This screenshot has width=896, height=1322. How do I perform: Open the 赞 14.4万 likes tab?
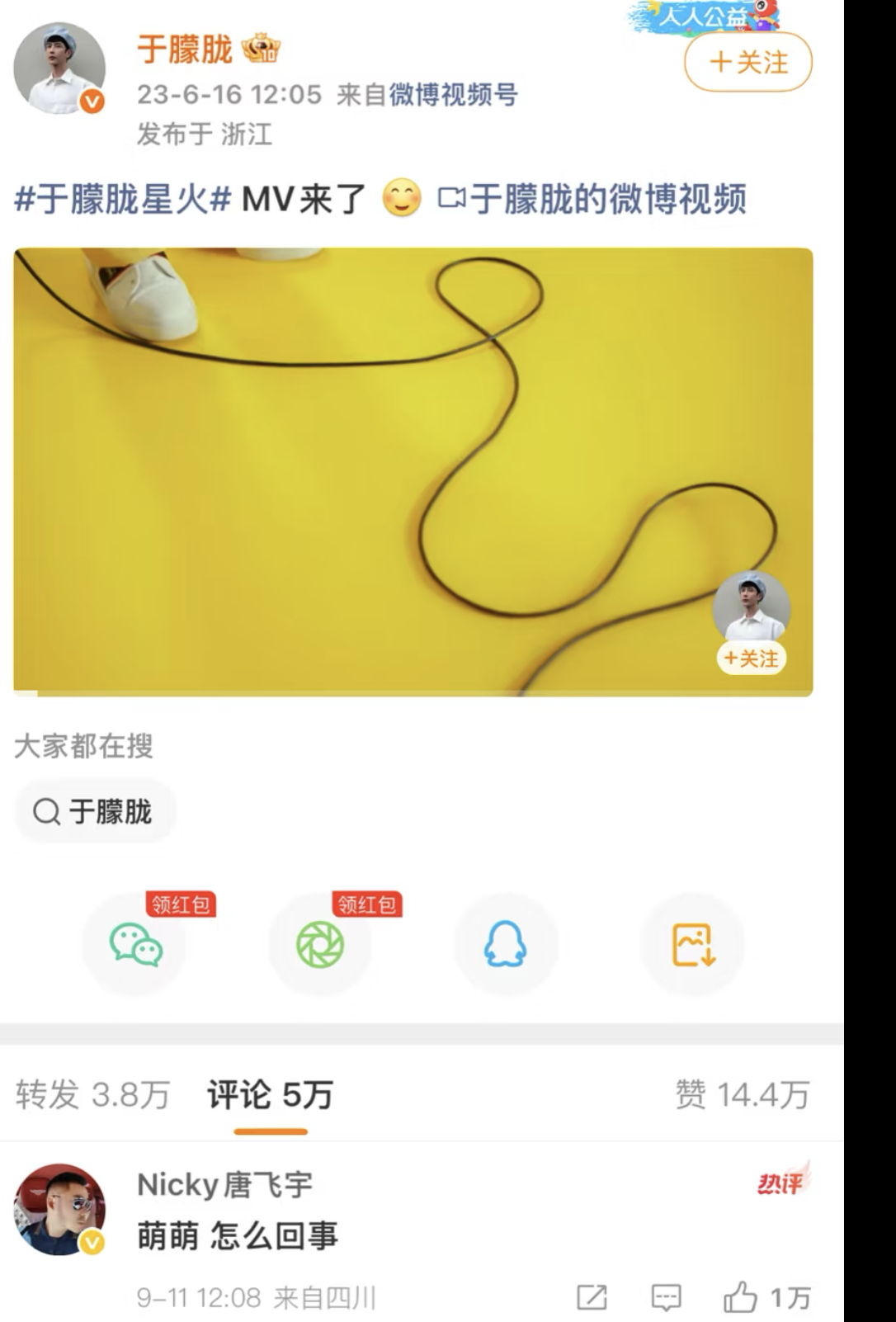click(x=742, y=1095)
